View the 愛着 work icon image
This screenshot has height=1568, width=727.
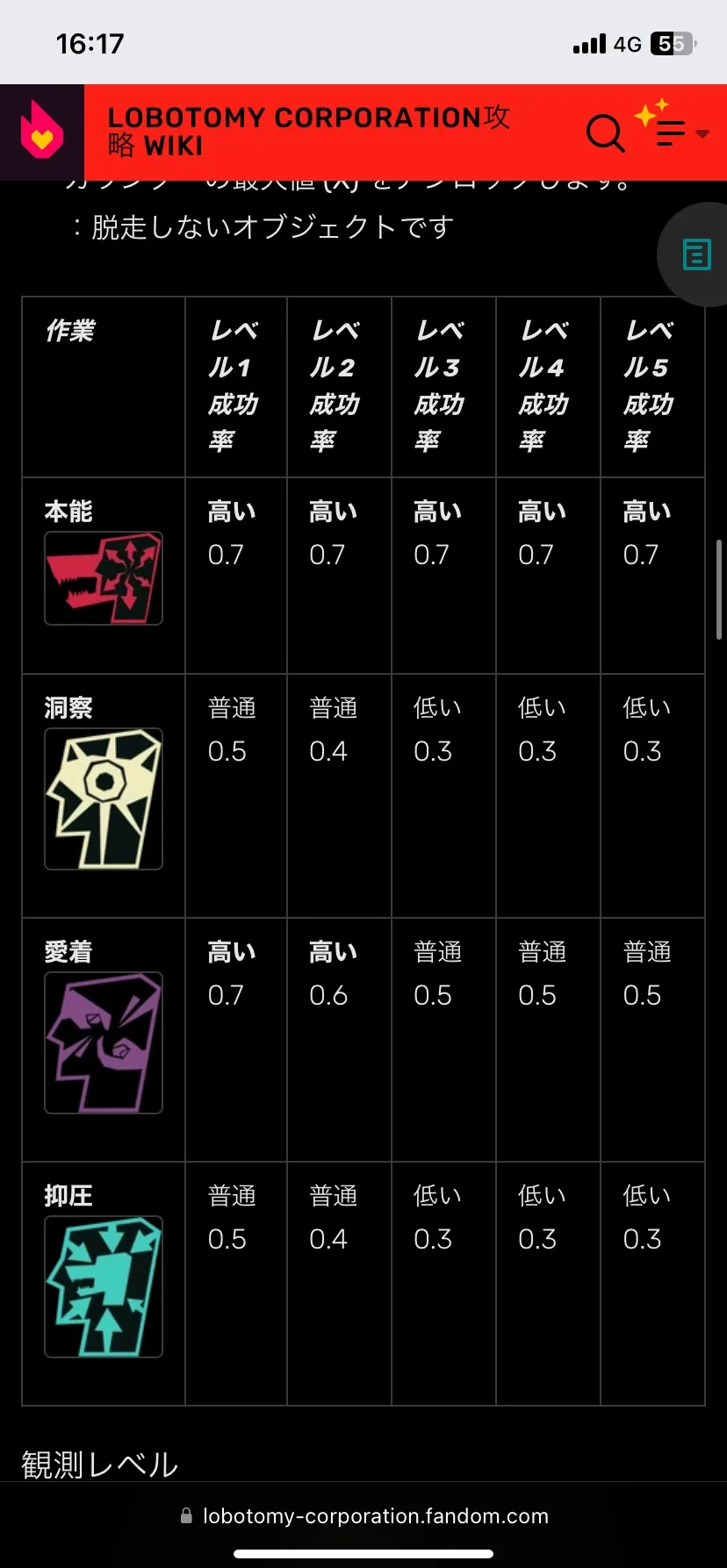[104, 1042]
